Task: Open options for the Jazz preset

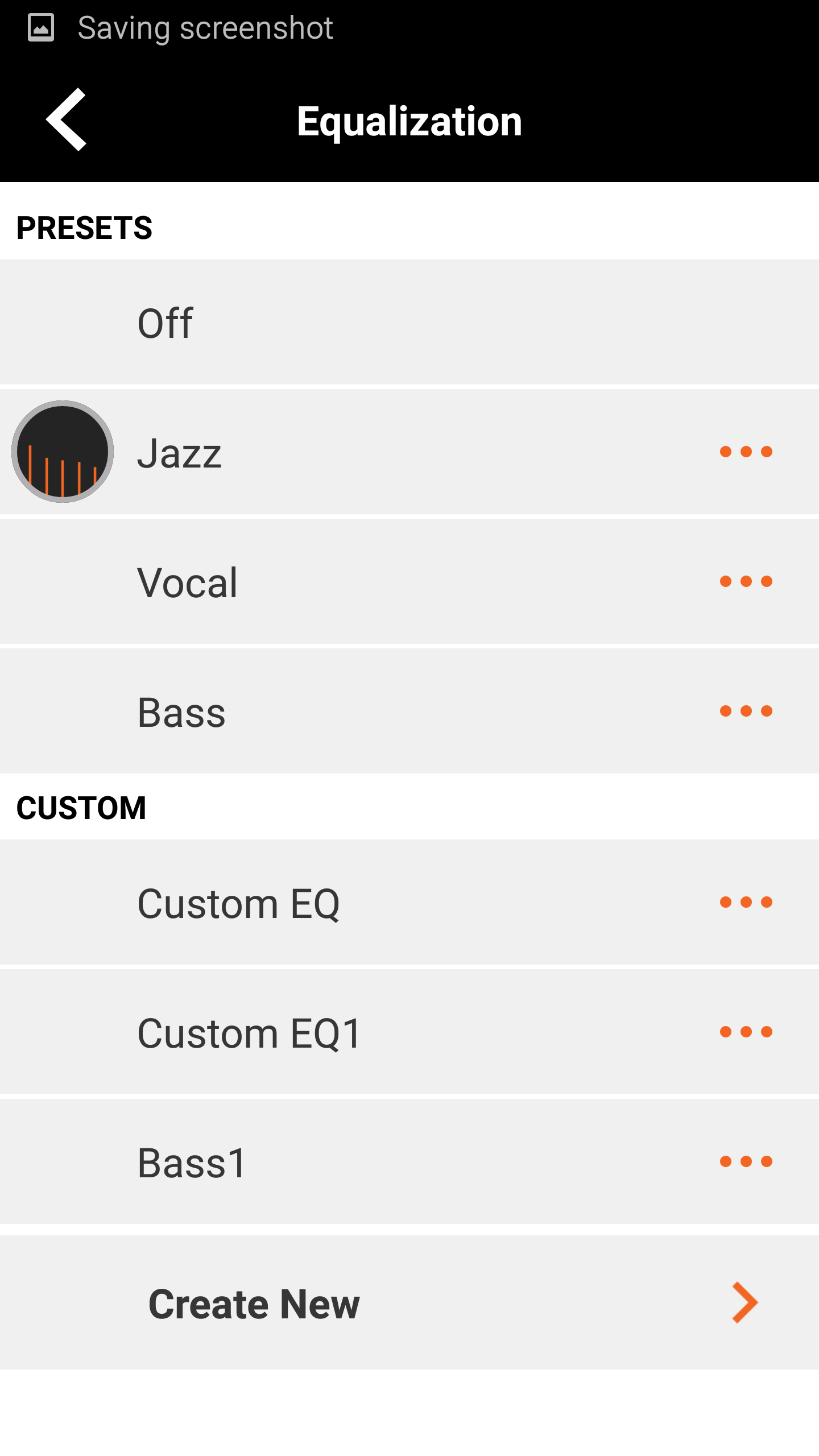Action: (x=746, y=452)
